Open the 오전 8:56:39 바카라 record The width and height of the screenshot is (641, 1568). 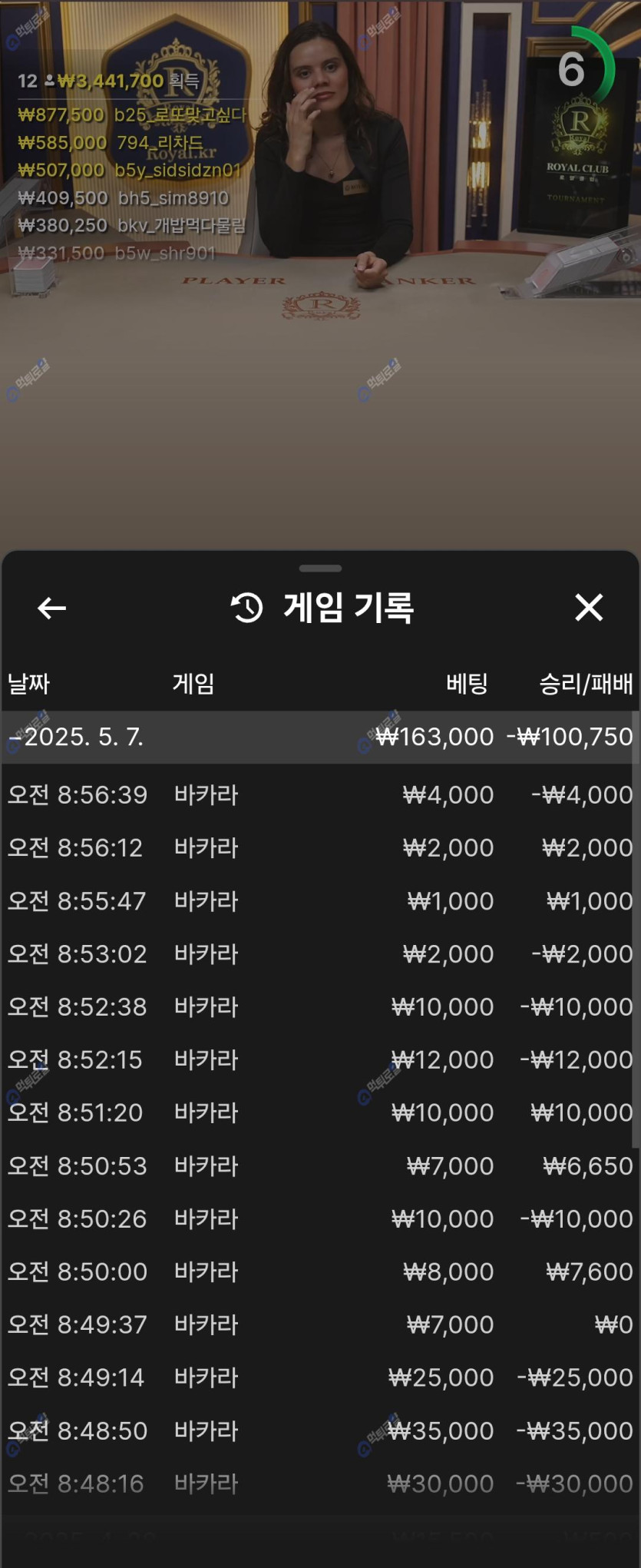(x=319, y=794)
